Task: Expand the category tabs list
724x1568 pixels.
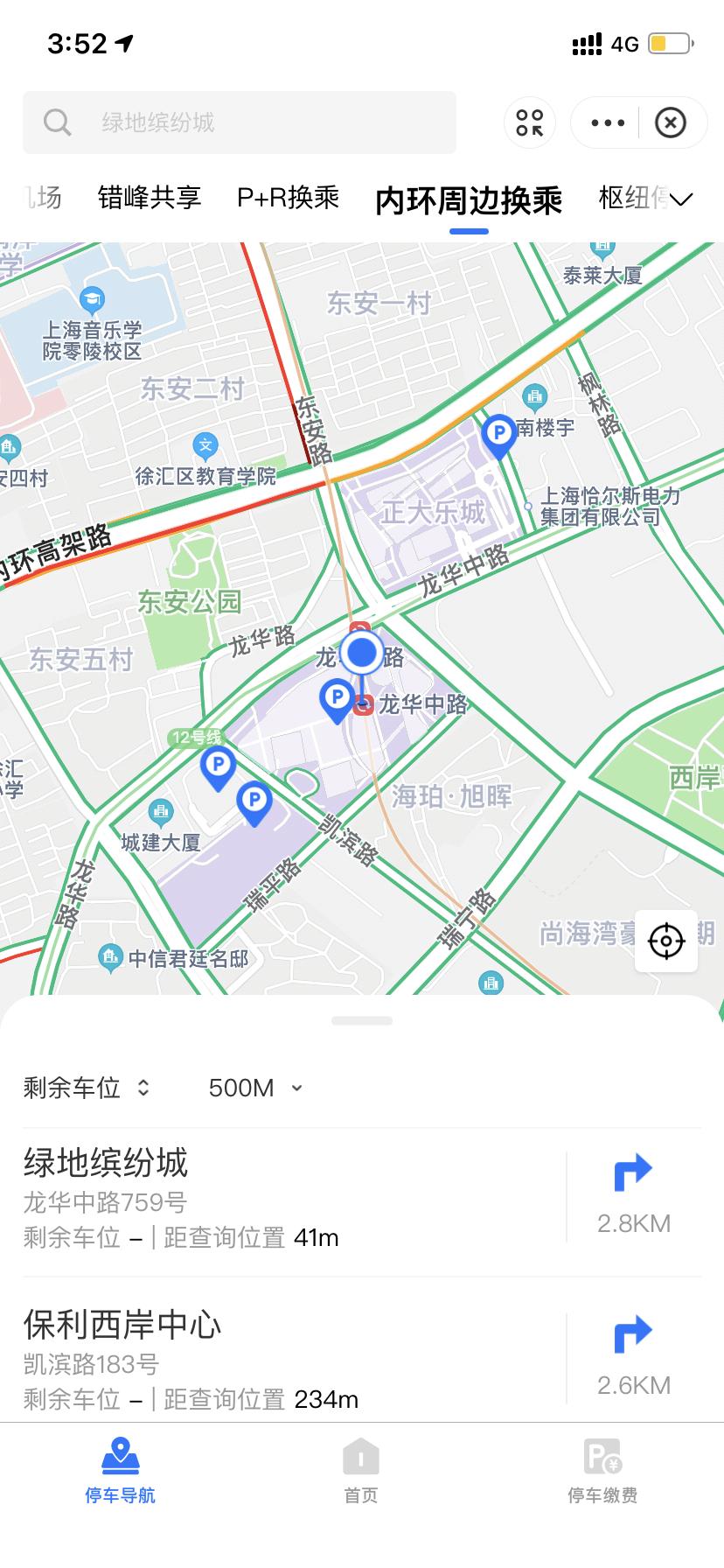Action: (681, 199)
